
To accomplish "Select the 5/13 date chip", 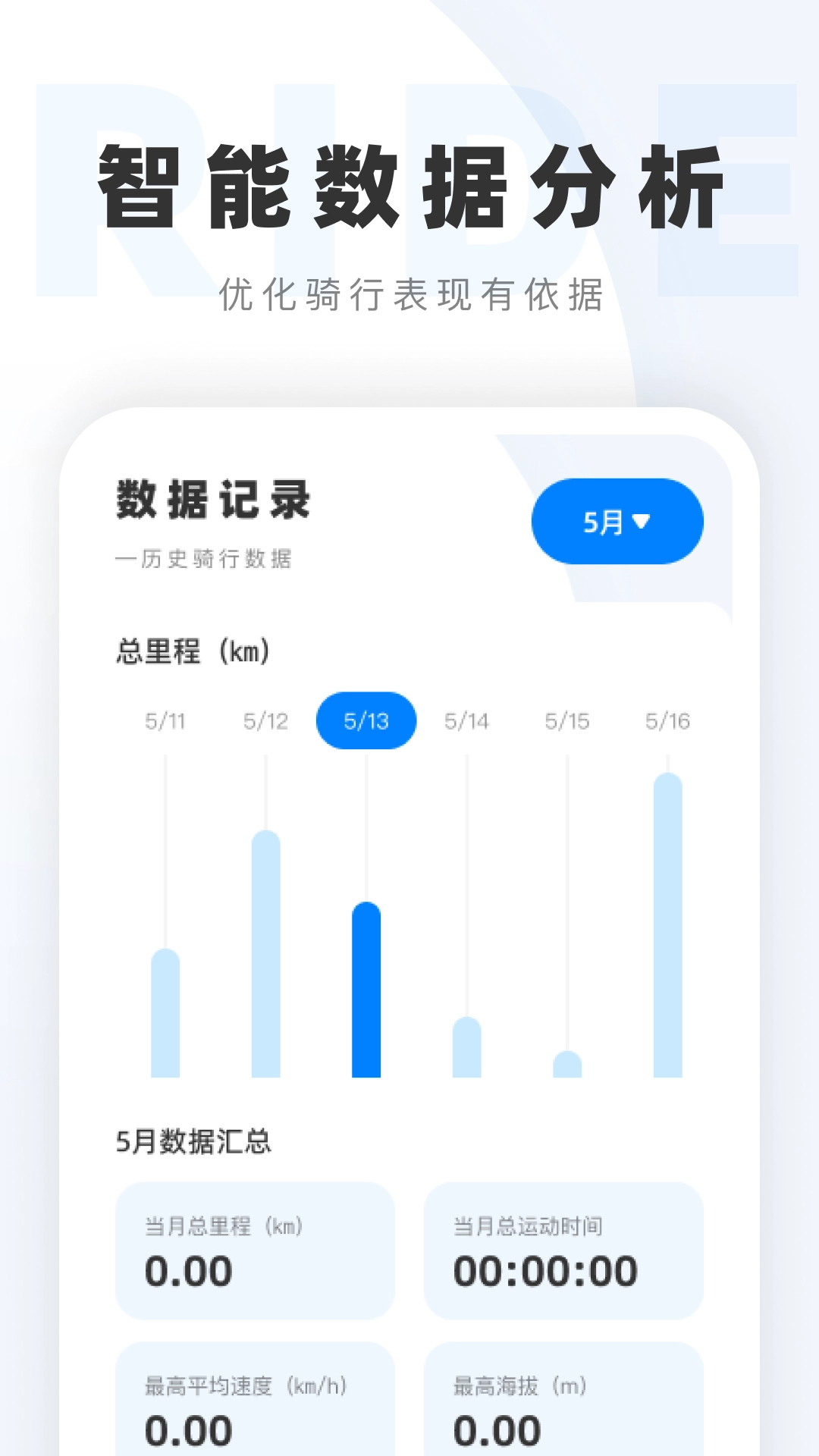I will point(367,721).
